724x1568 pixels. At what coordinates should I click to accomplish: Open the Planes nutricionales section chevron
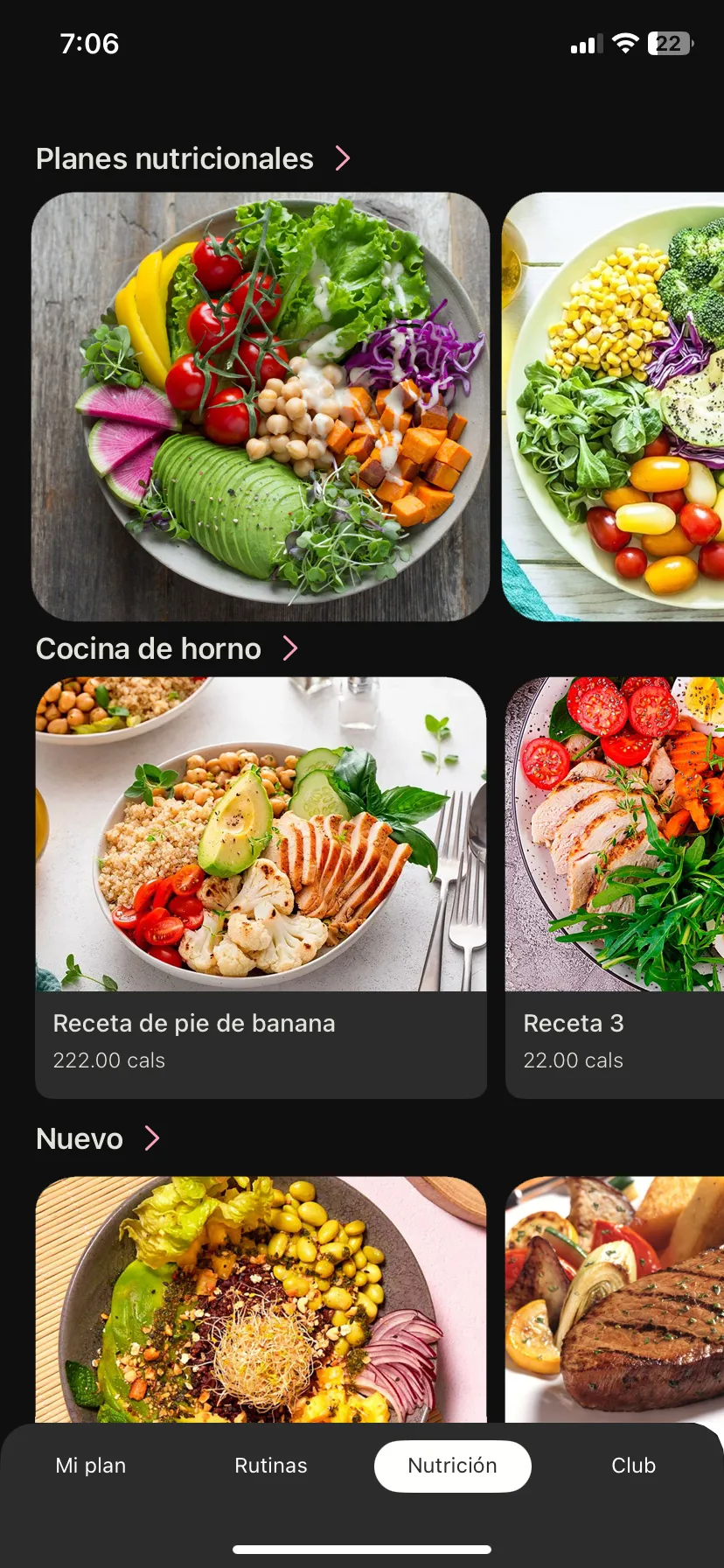click(343, 158)
